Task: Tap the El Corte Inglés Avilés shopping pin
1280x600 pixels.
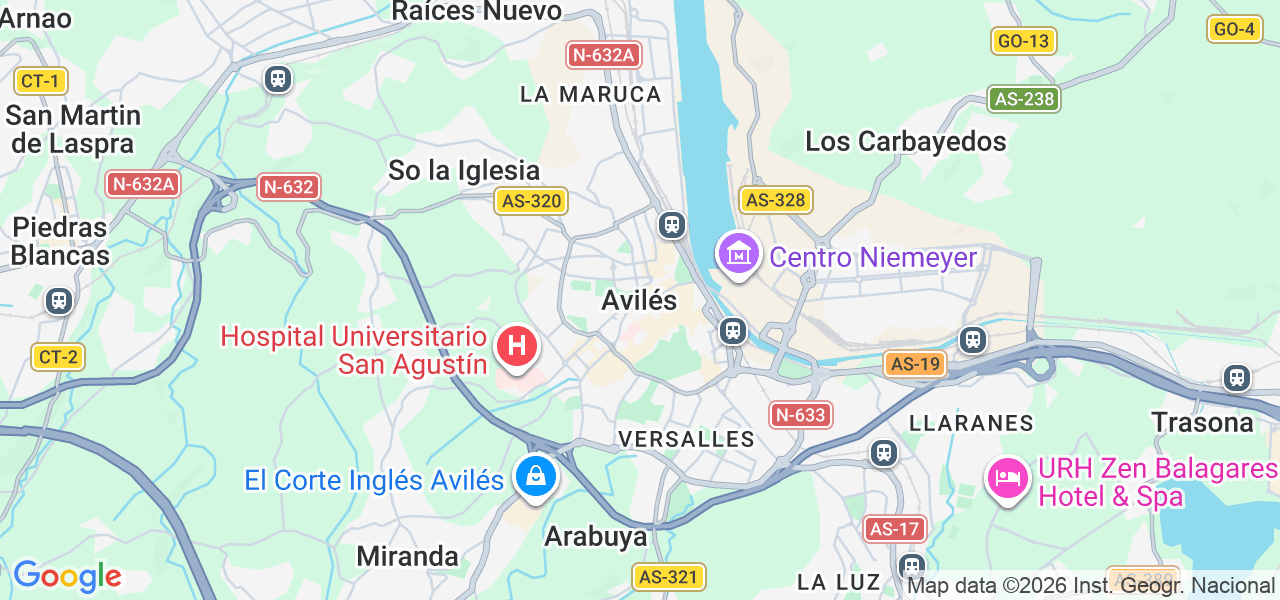Action: [536, 476]
